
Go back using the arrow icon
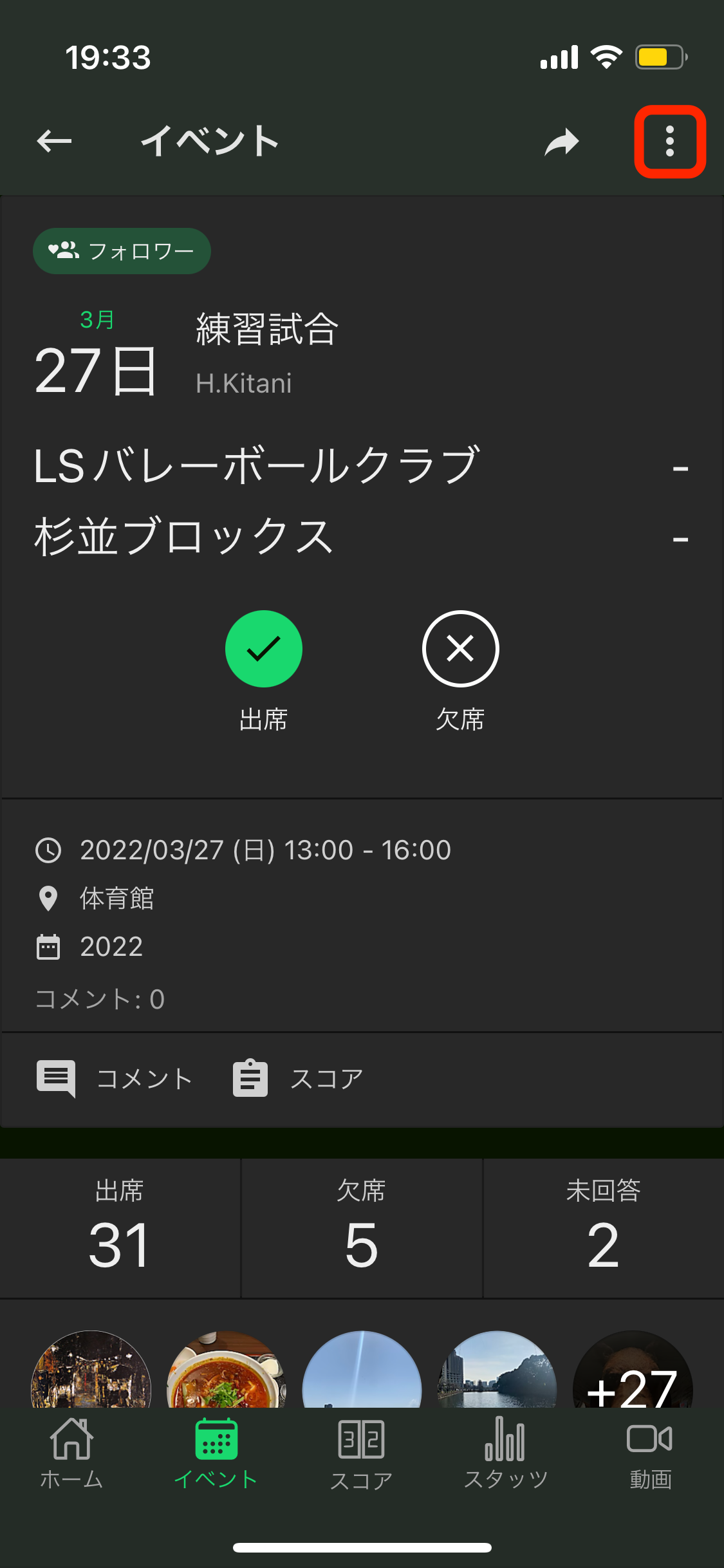(54, 142)
